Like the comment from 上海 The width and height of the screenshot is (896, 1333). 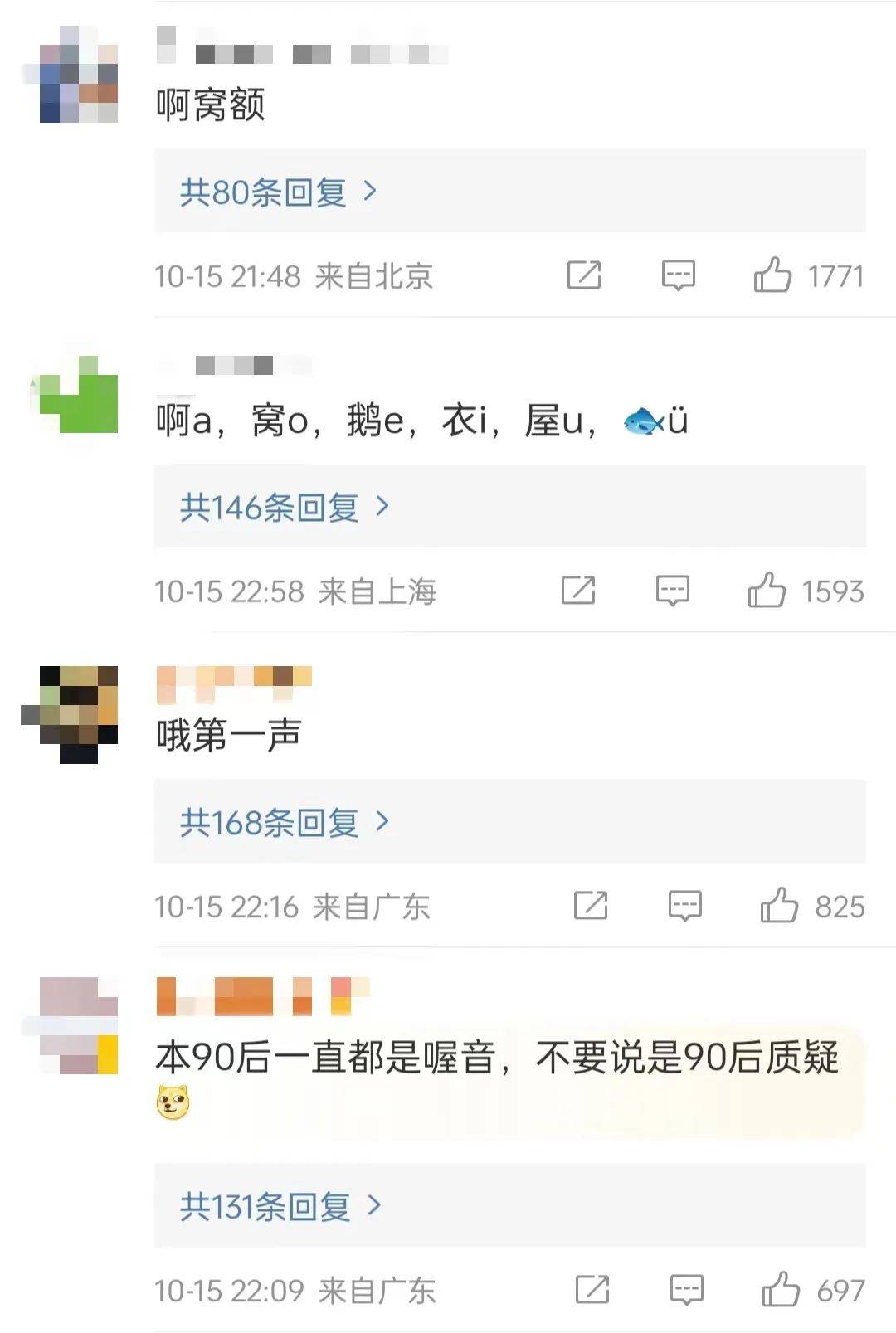pos(767,591)
